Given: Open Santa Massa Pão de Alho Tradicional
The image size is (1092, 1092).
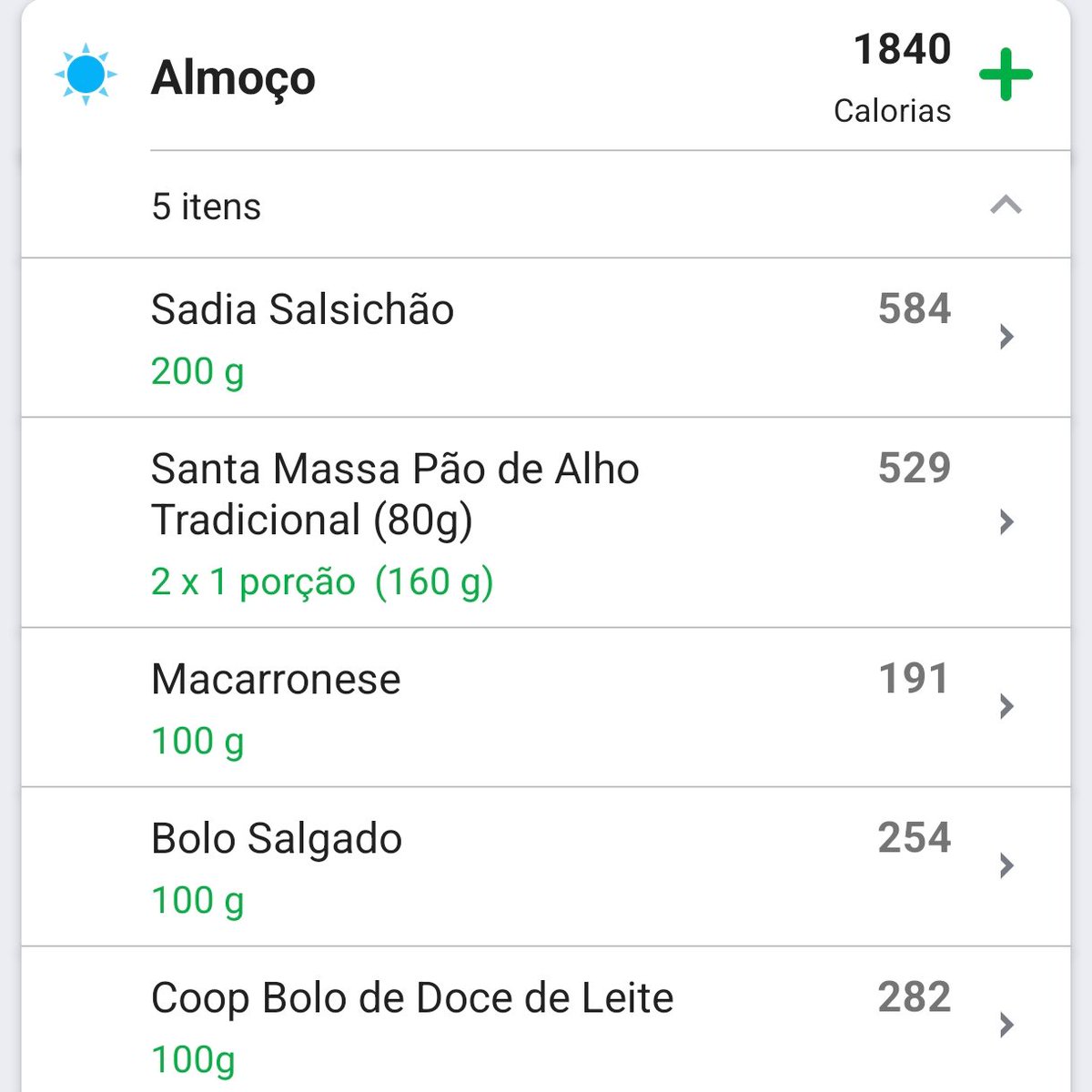Looking at the screenshot, I should click(x=546, y=522).
